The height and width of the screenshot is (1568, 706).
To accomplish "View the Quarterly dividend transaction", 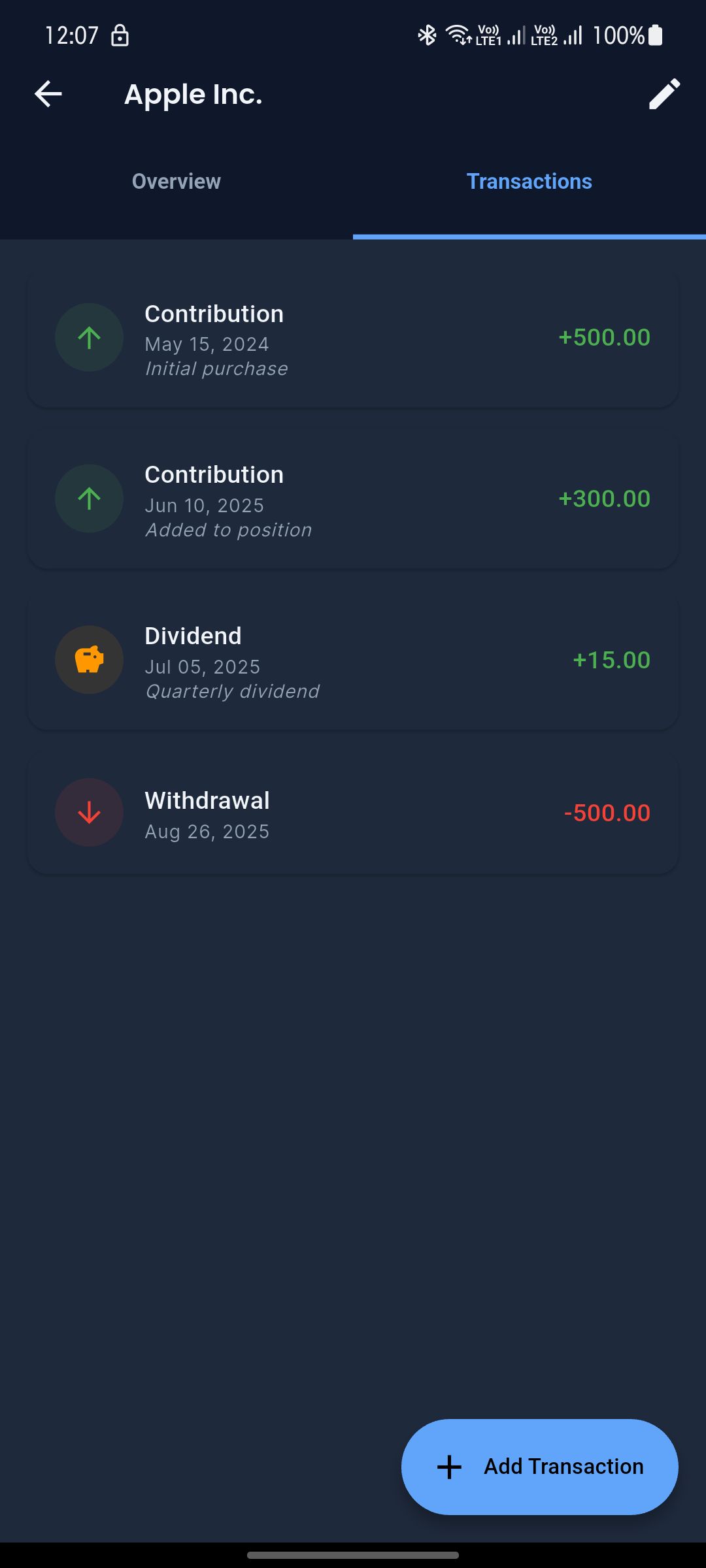I will click(353, 662).
